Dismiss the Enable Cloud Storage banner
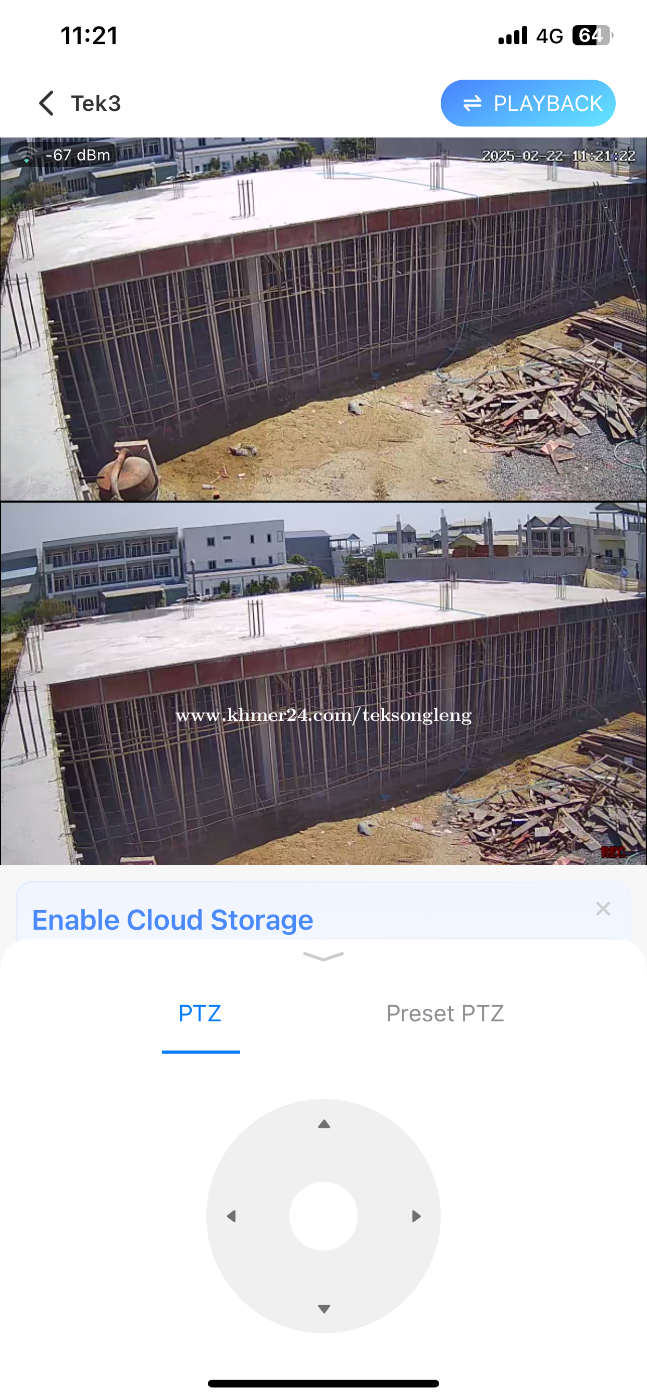 point(603,908)
